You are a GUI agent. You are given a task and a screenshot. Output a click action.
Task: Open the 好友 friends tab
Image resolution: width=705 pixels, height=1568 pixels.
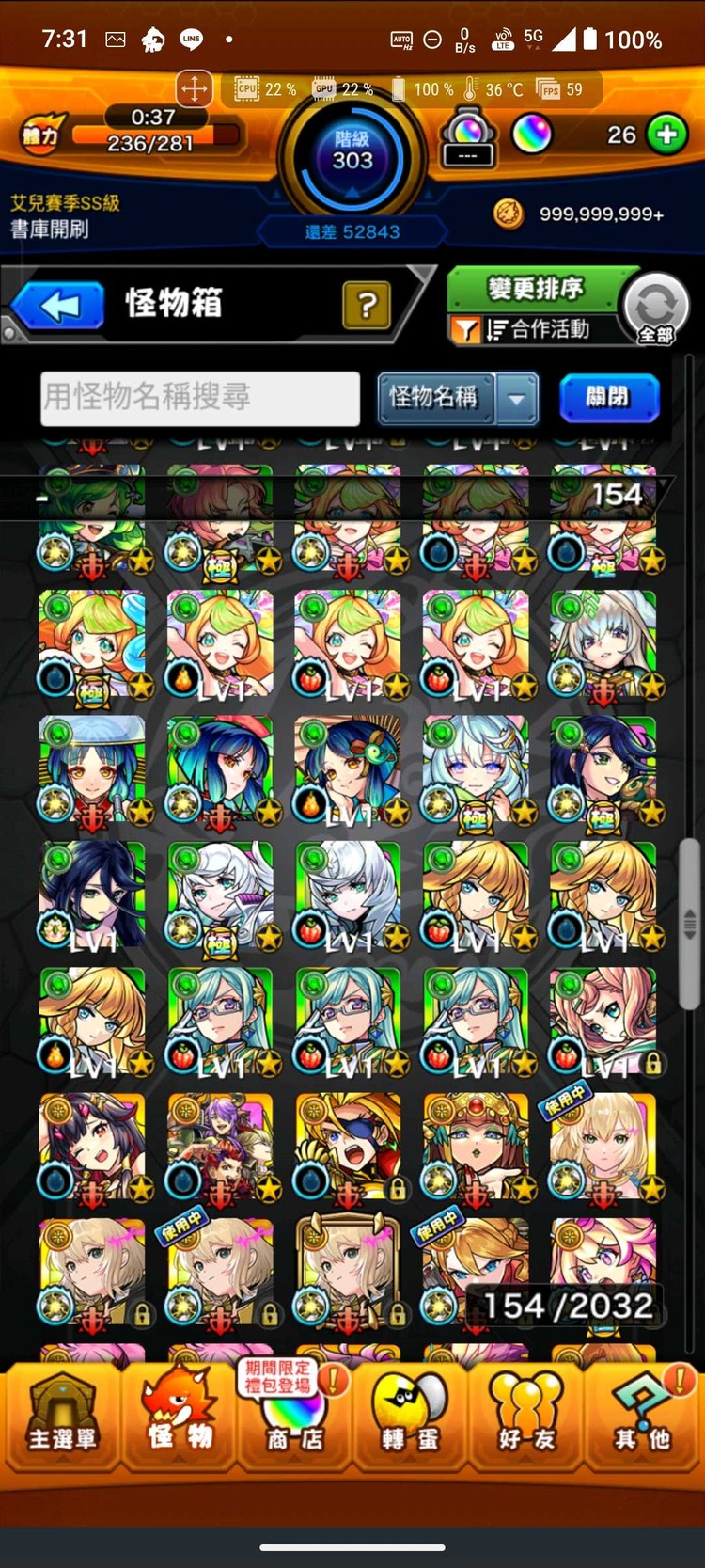point(525,1416)
